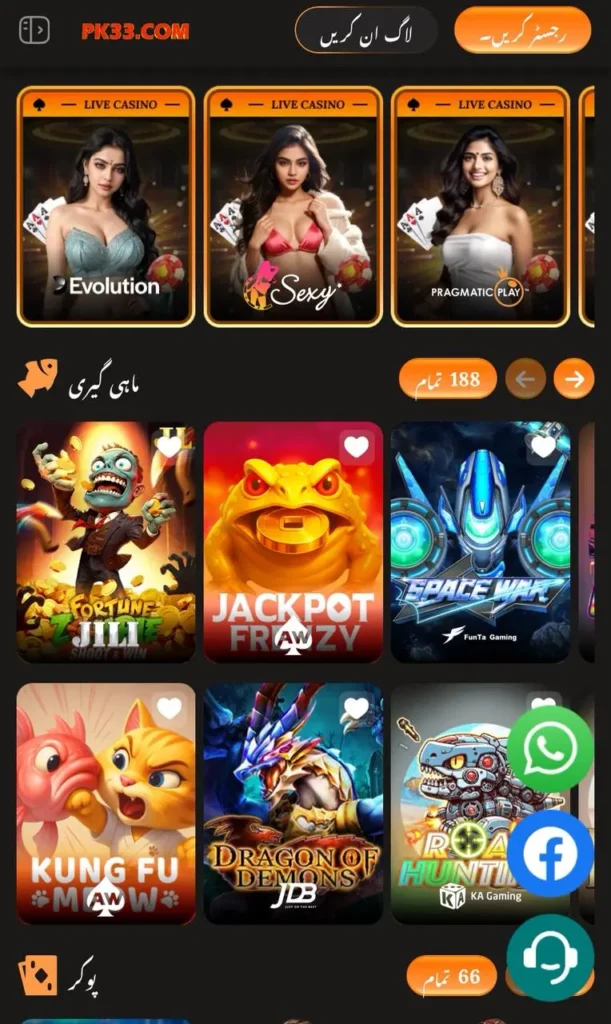Tap the login button
The image size is (611, 1024).
[x=365, y=31]
